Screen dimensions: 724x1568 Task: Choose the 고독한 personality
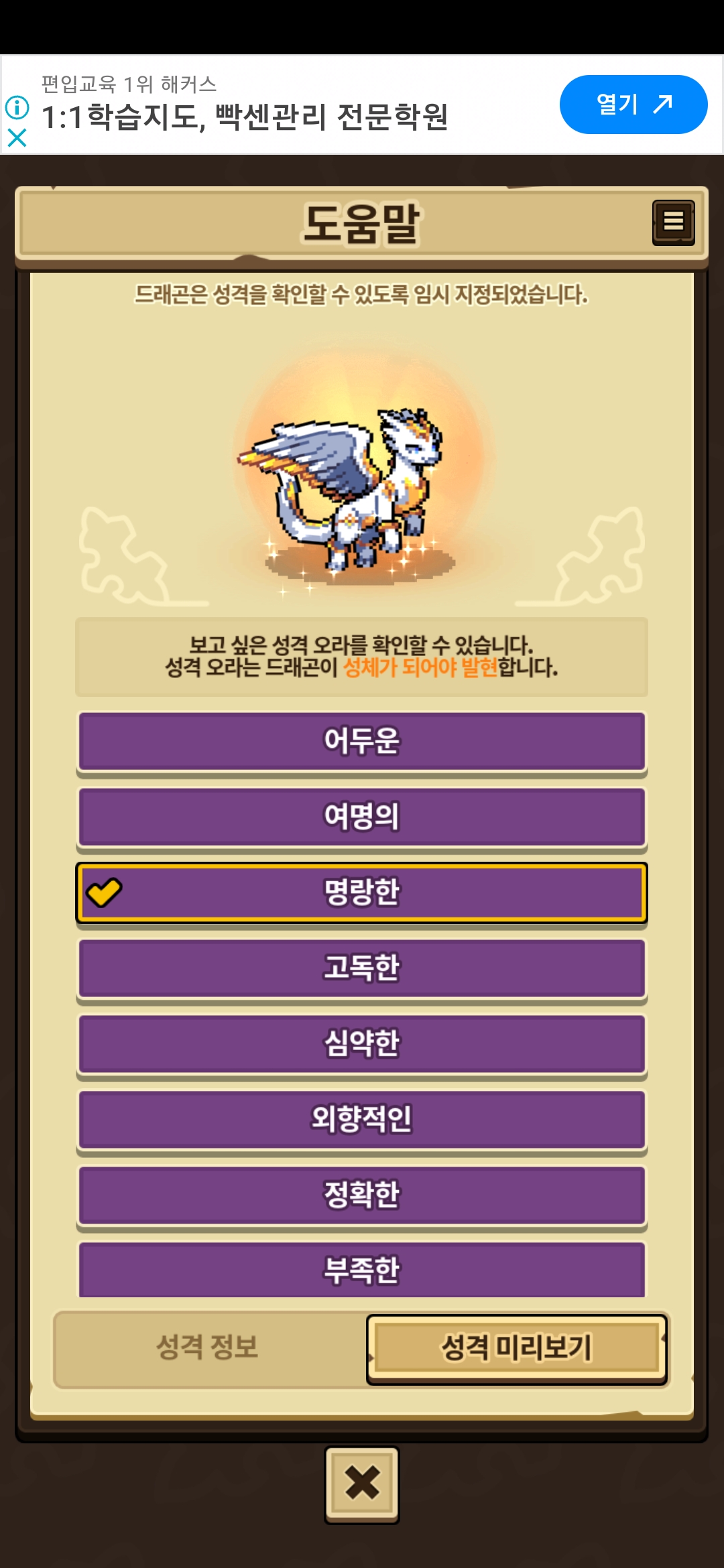click(x=362, y=968)
